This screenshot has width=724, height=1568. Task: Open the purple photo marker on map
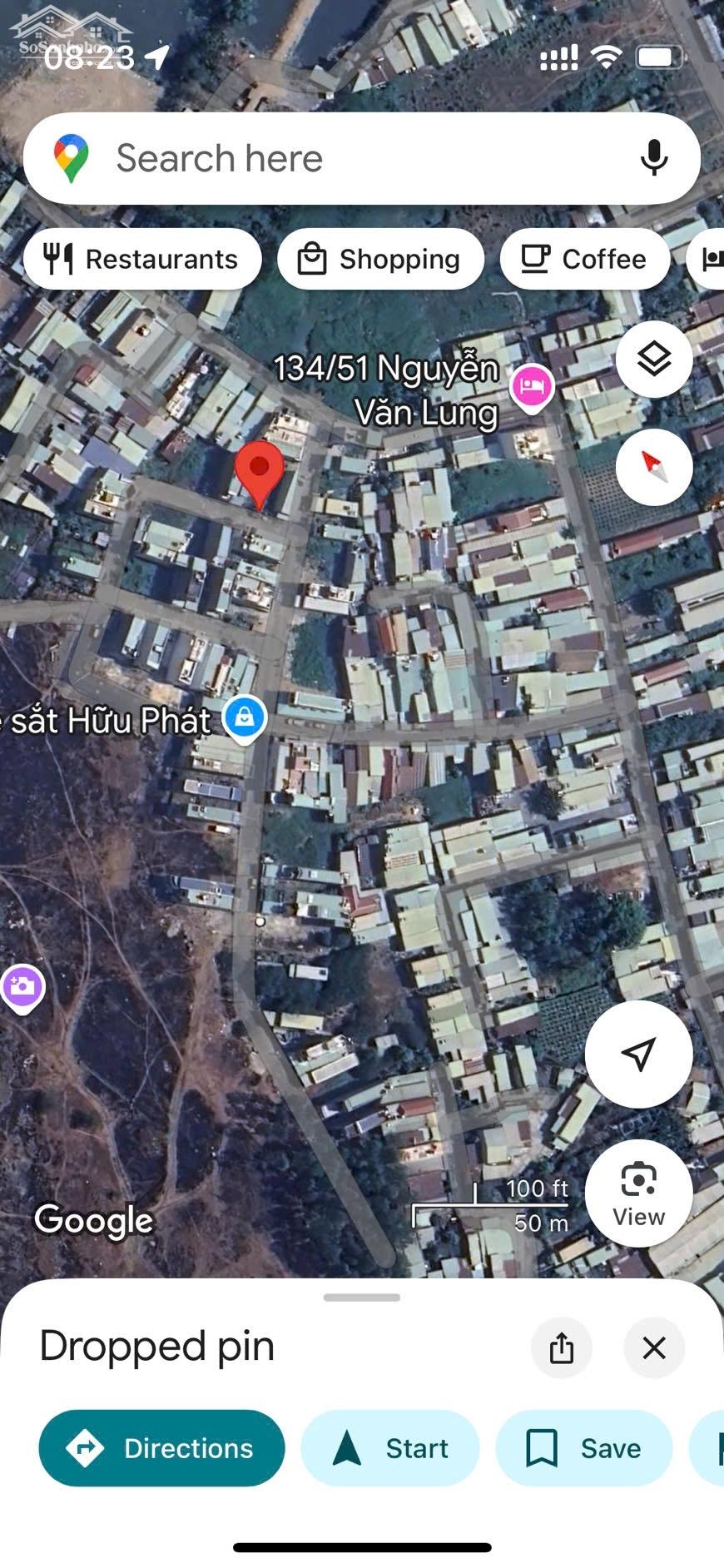22,989
